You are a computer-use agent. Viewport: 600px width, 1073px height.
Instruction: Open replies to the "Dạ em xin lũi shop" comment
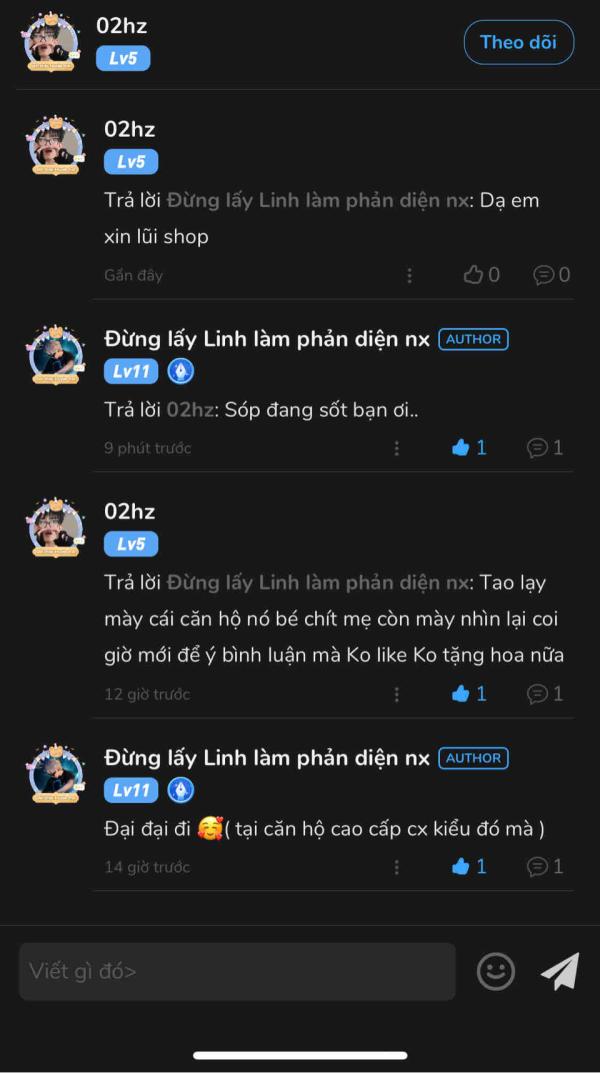click(551, 275)
